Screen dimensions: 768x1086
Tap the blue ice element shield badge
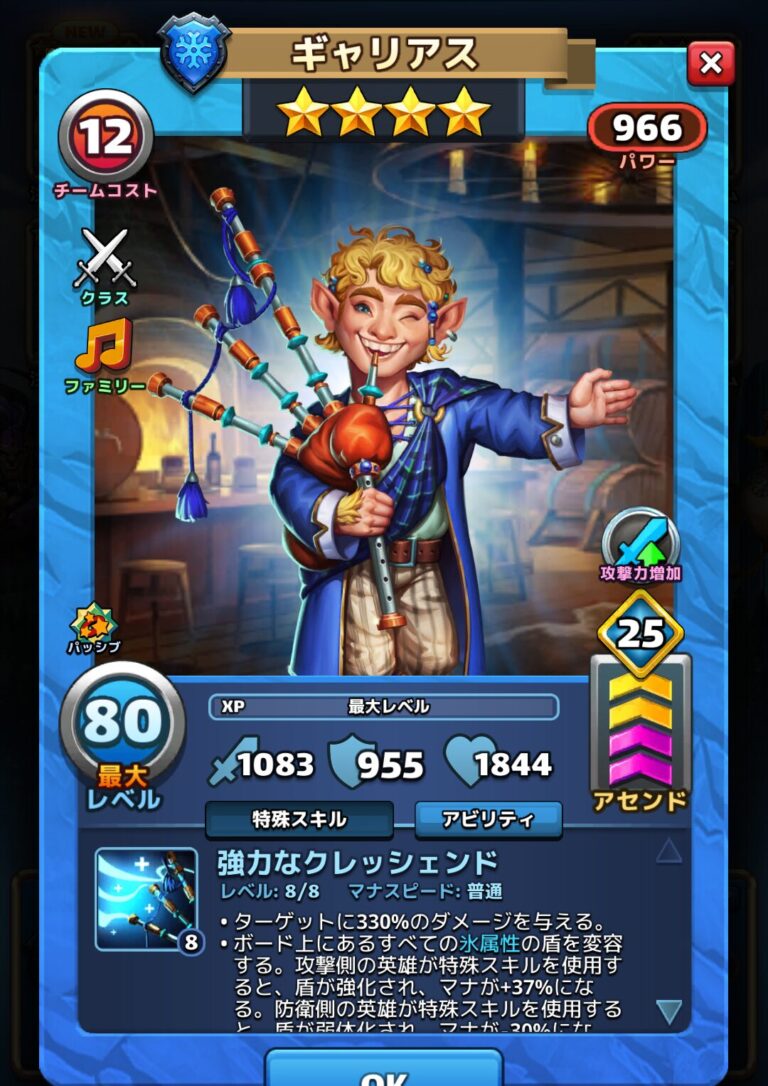pyautogui.click(x=193, y=53)
